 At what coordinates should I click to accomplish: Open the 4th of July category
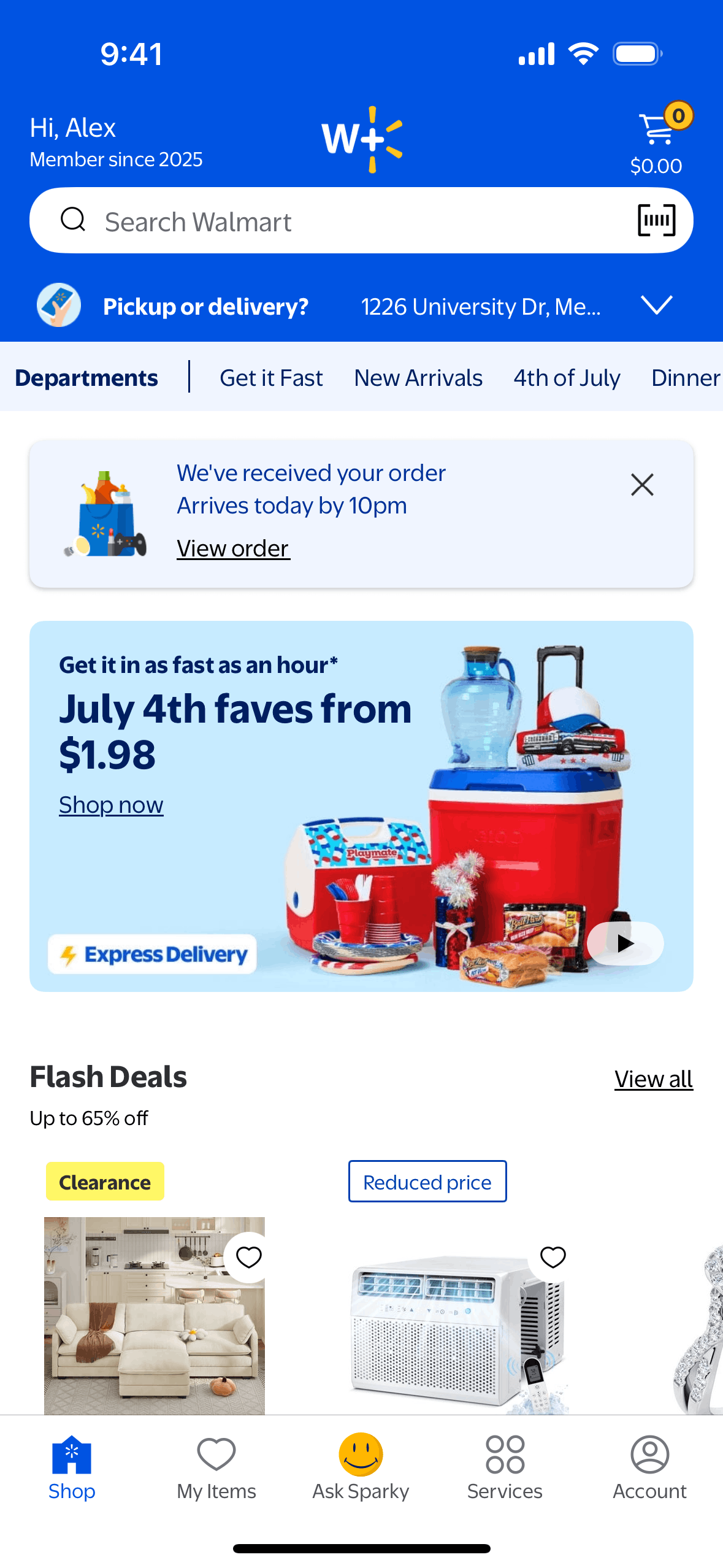[x=567, y=378]
